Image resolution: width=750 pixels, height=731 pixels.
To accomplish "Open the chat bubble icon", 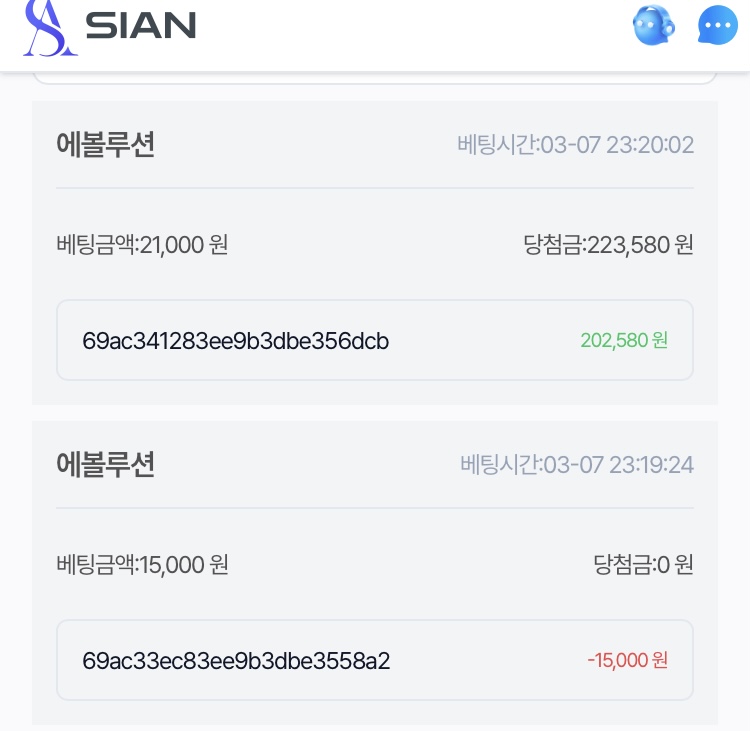I will click(717, 25).
